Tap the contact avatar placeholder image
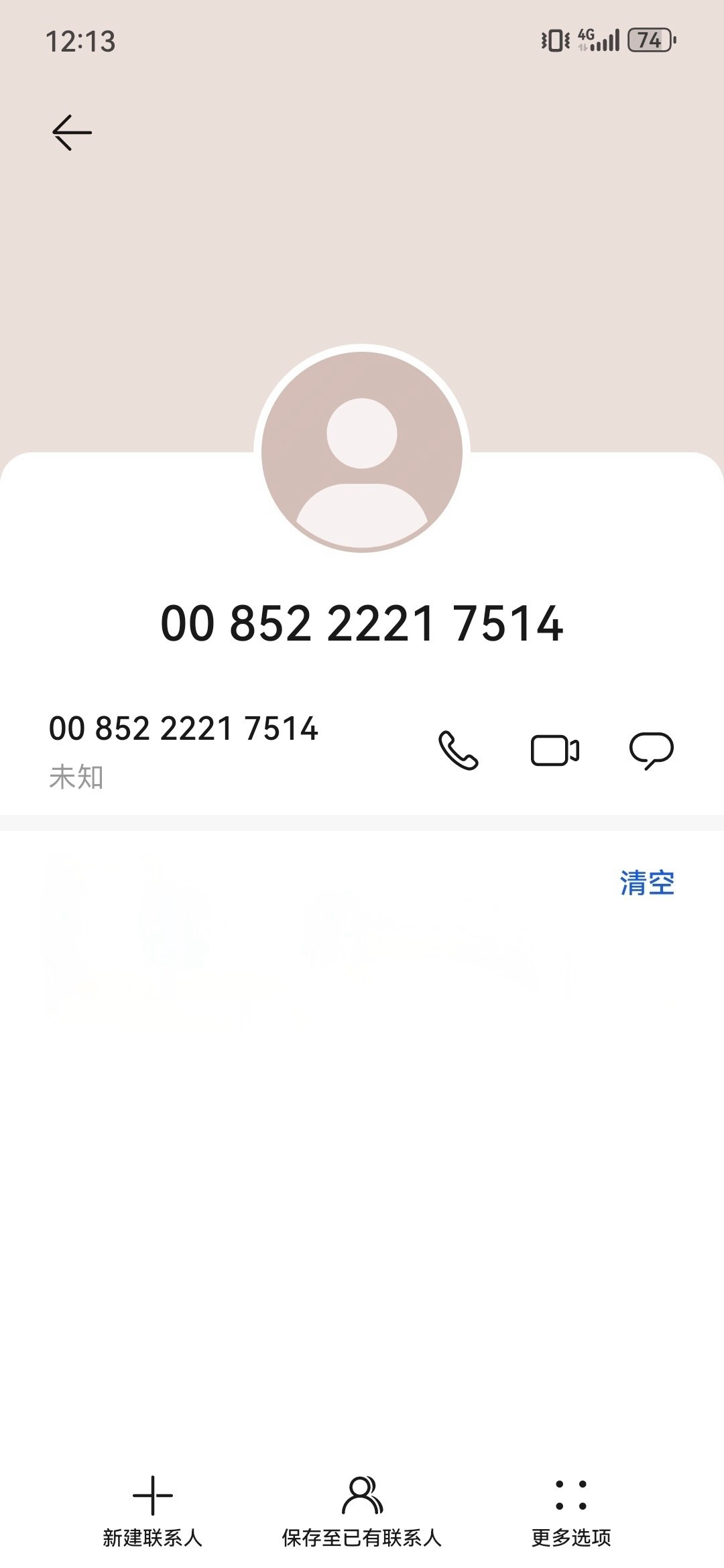The image size is (724, 1568). click(361, 450)
